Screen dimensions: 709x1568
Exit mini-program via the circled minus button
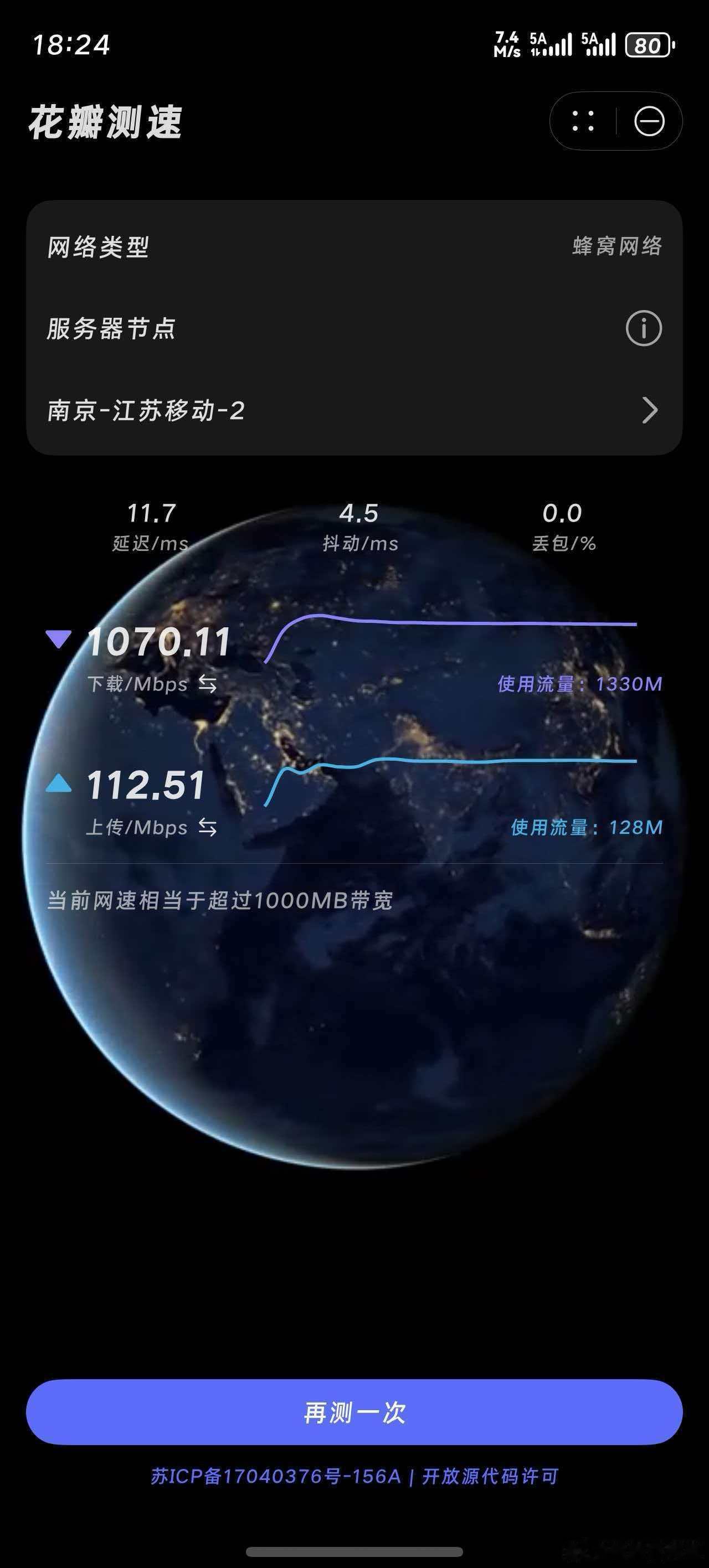[650, 122]
